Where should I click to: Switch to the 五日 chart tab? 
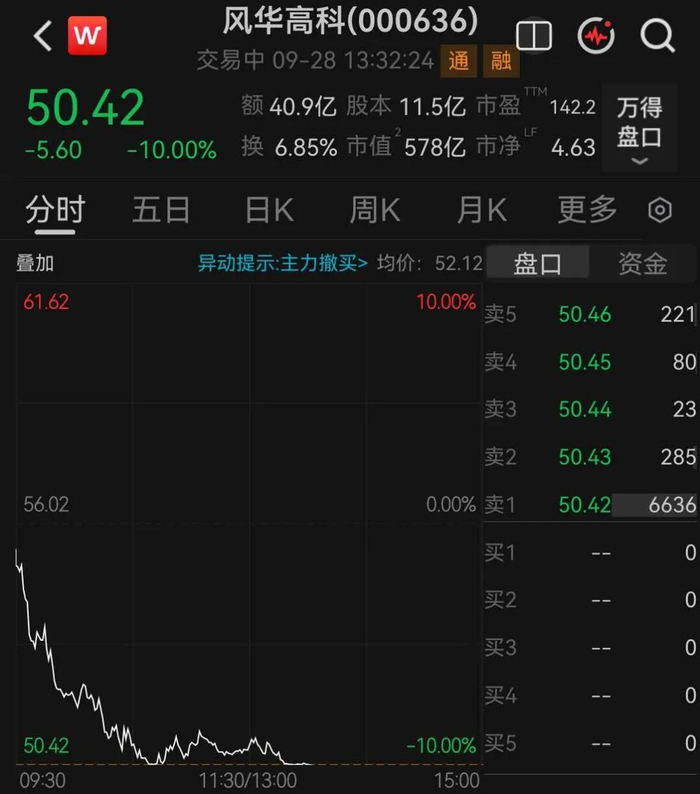[162, 210]
